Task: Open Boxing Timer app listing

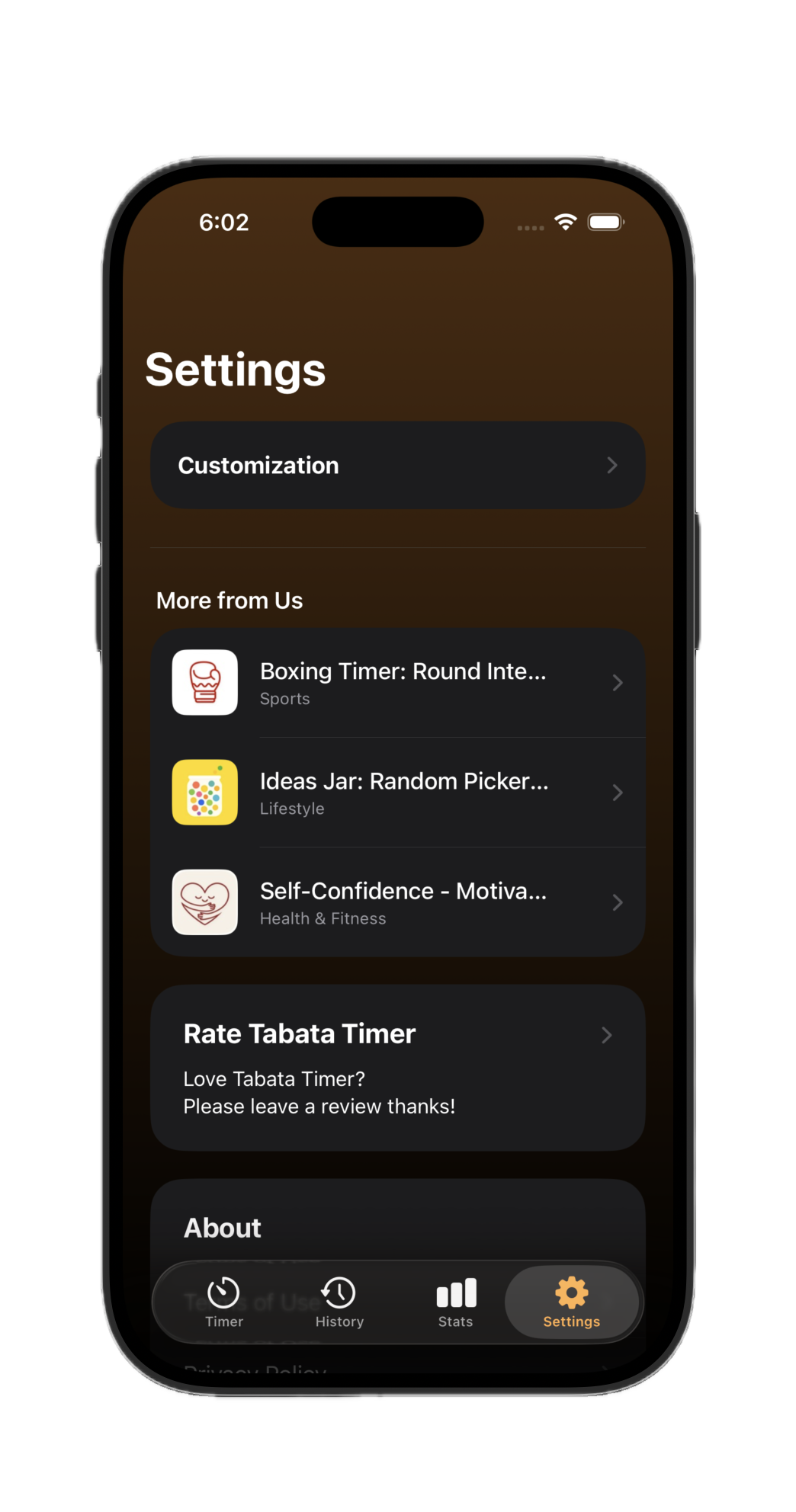Action: [x=397, y=683]
